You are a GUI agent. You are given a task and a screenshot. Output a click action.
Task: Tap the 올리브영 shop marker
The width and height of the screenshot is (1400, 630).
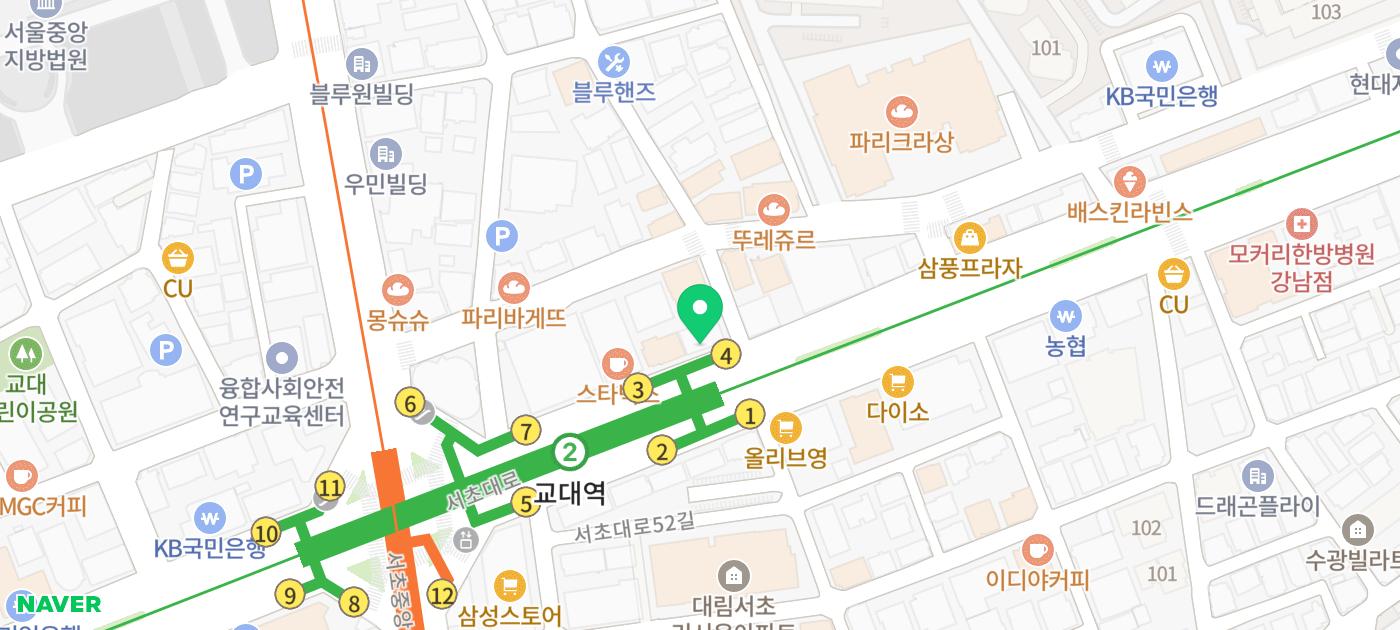click(x=786, y=428)
